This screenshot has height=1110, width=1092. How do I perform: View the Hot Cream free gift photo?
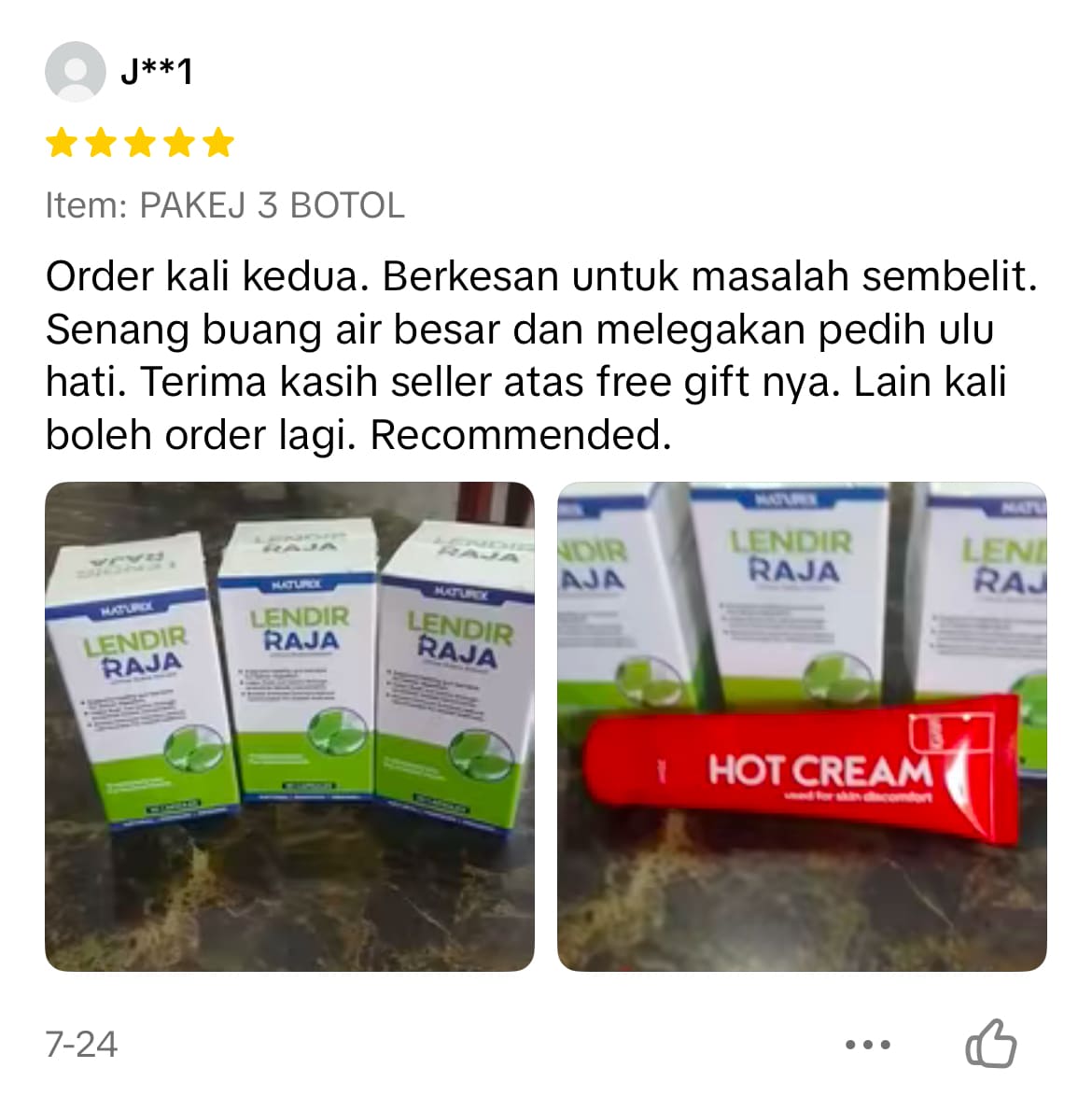[x=801, y=726]
